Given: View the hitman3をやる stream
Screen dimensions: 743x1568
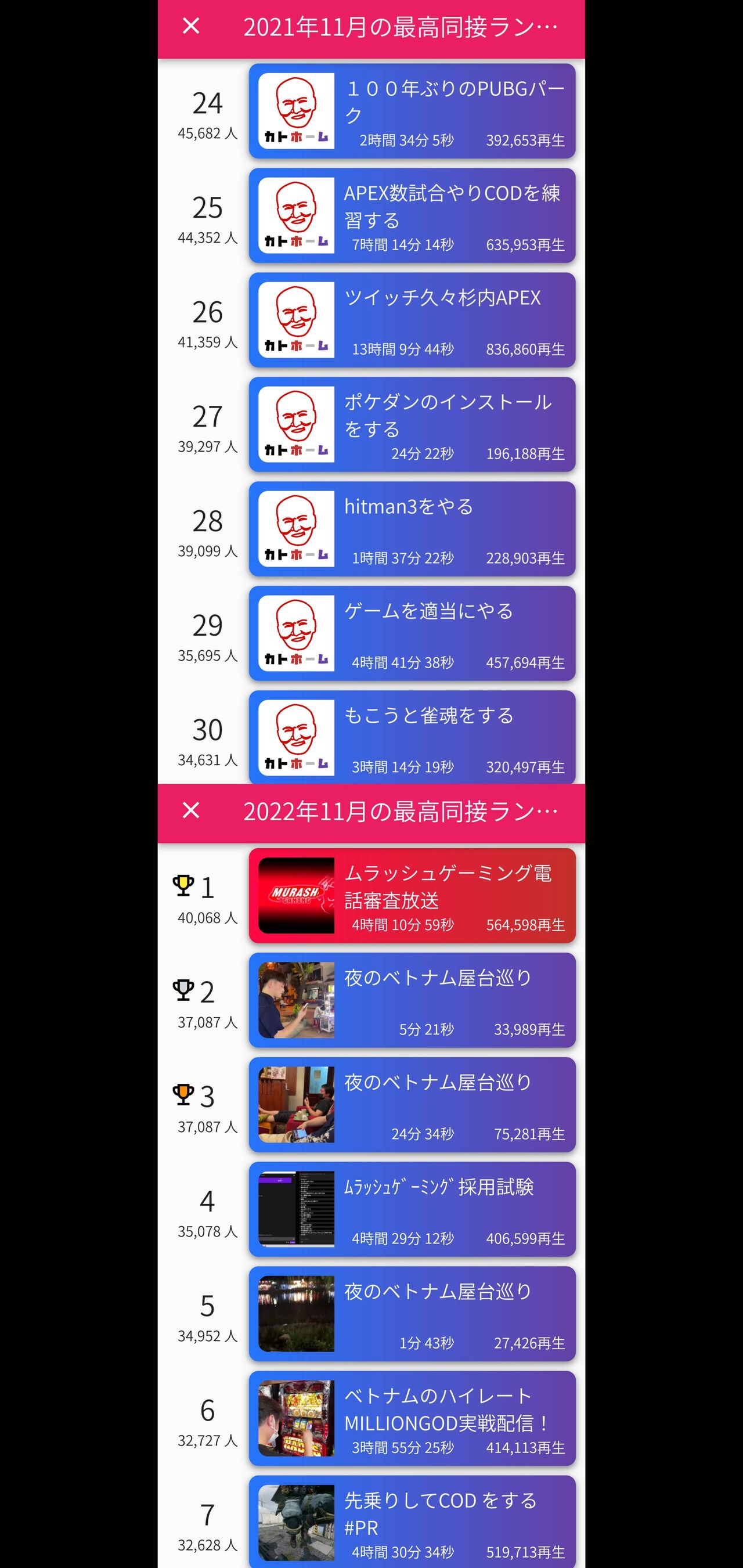Looking at the screenshot, I should (412, 529).
